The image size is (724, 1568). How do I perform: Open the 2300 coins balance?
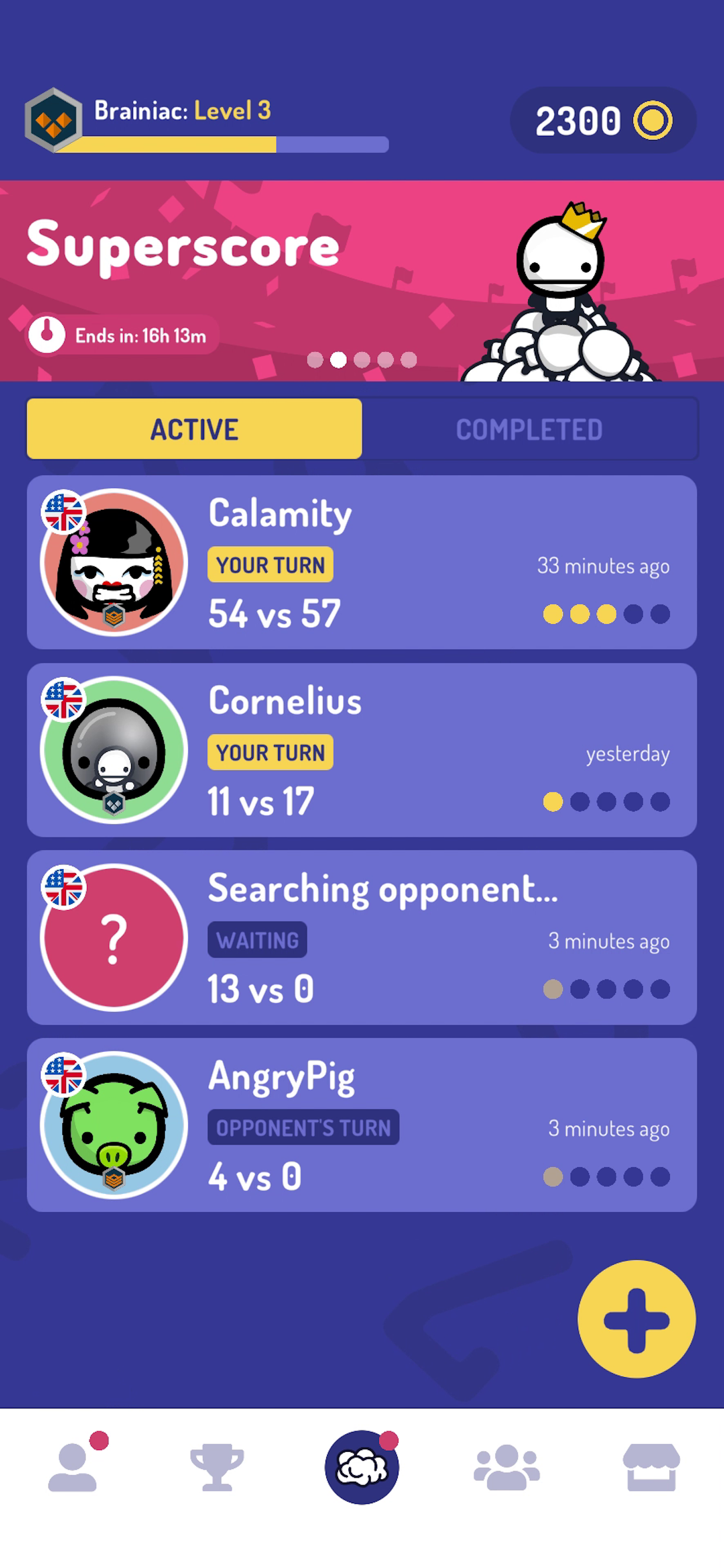pos(603,120)
